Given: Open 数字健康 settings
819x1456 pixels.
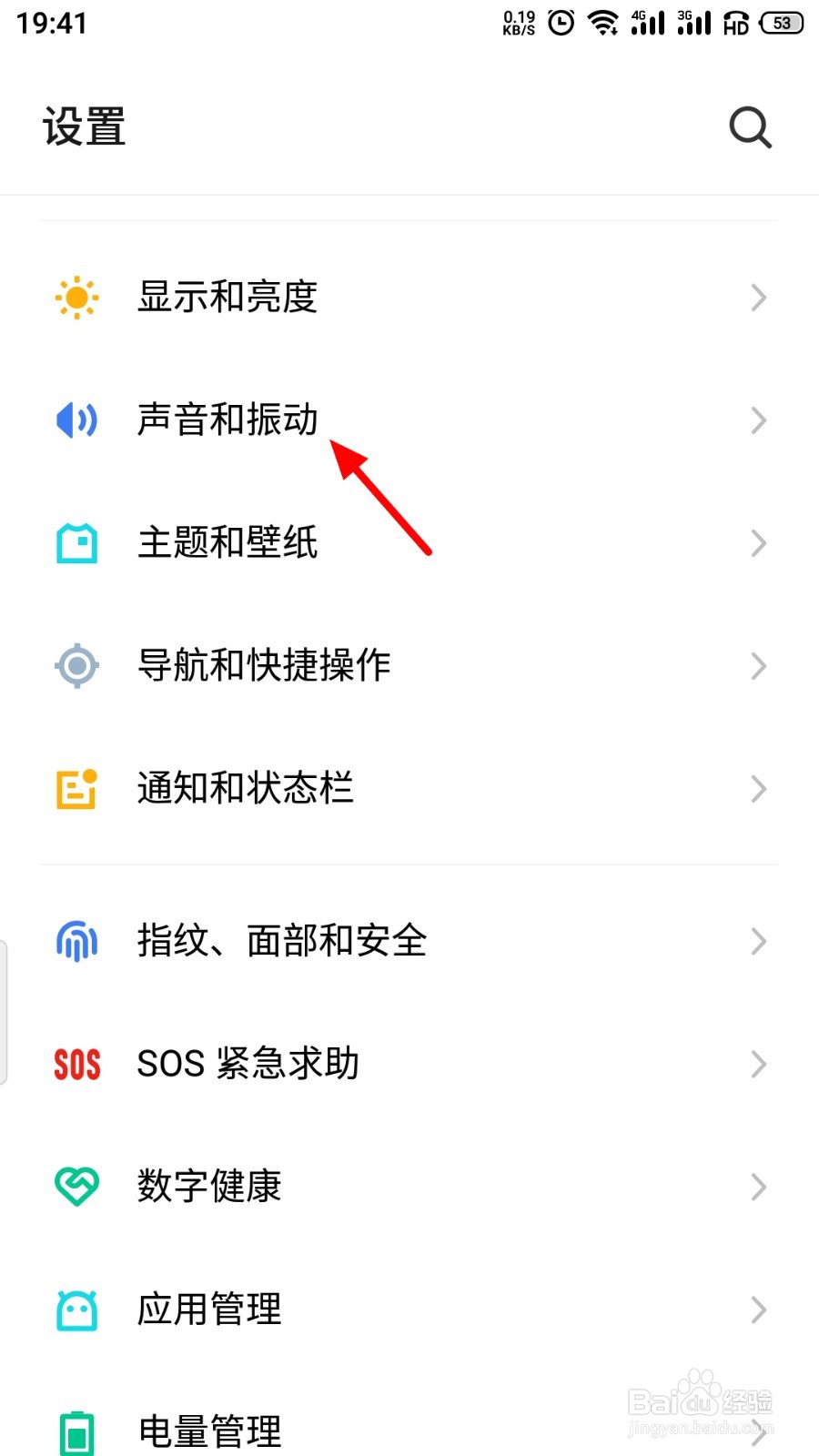Looking at the screenshot, I should click(x=409, y=1186).
